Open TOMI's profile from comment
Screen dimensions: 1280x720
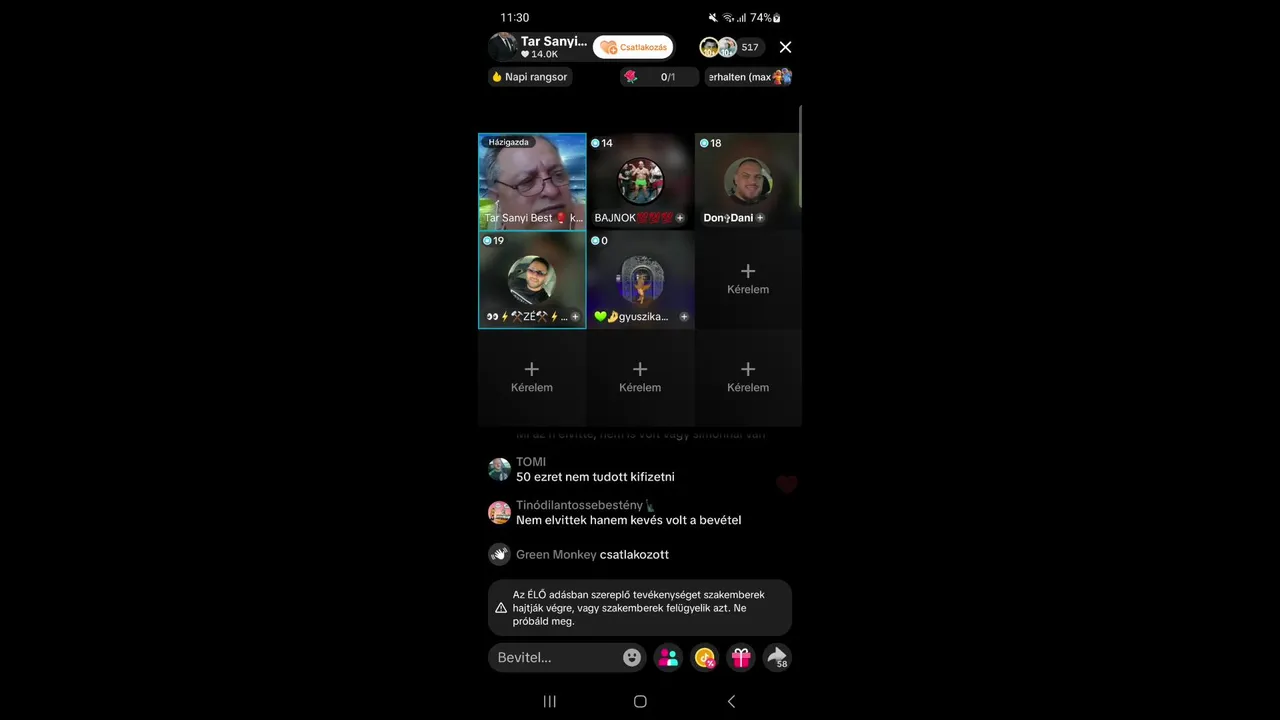pyautogui.click(x=499, y=469)
